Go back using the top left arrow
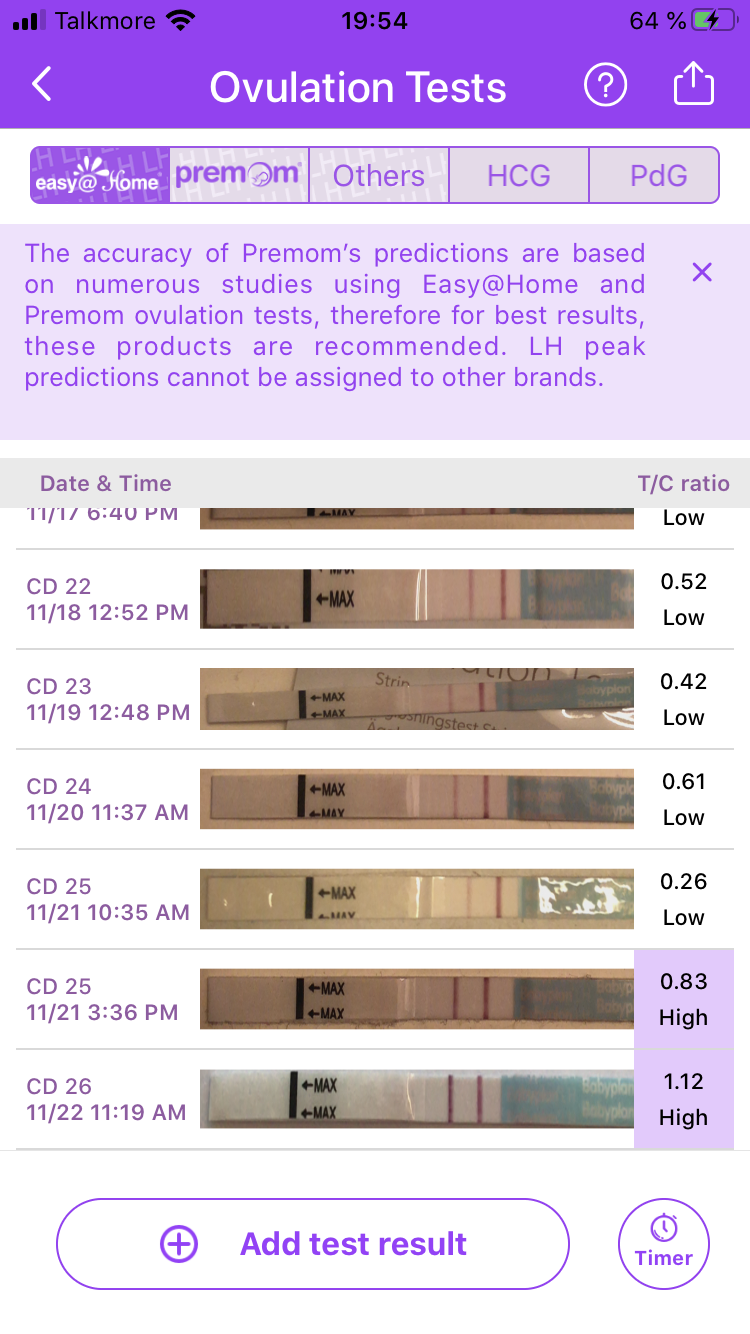The image size is (750, 1334). (42, 86)
